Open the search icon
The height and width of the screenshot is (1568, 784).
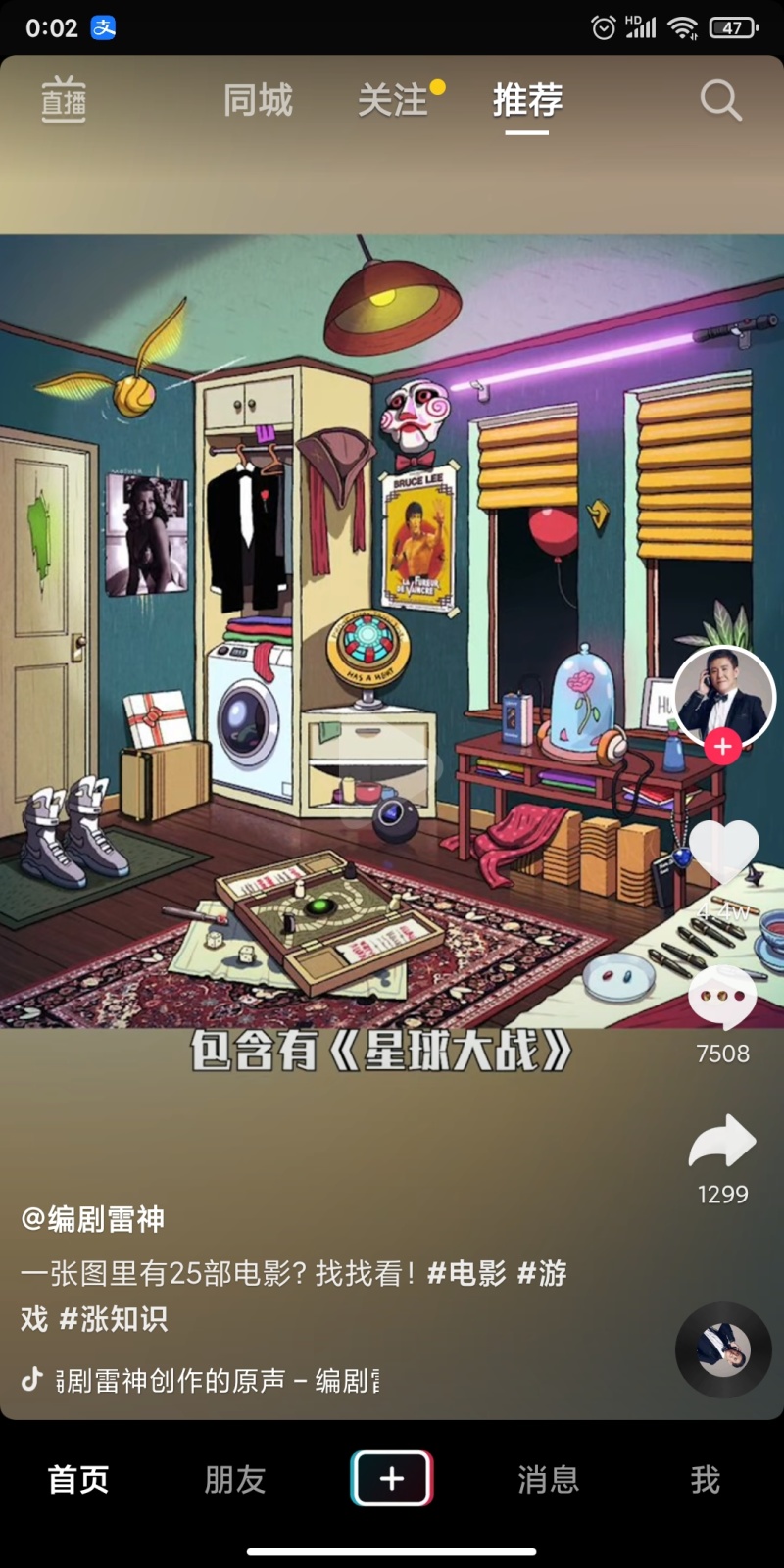tap(720, 100)
